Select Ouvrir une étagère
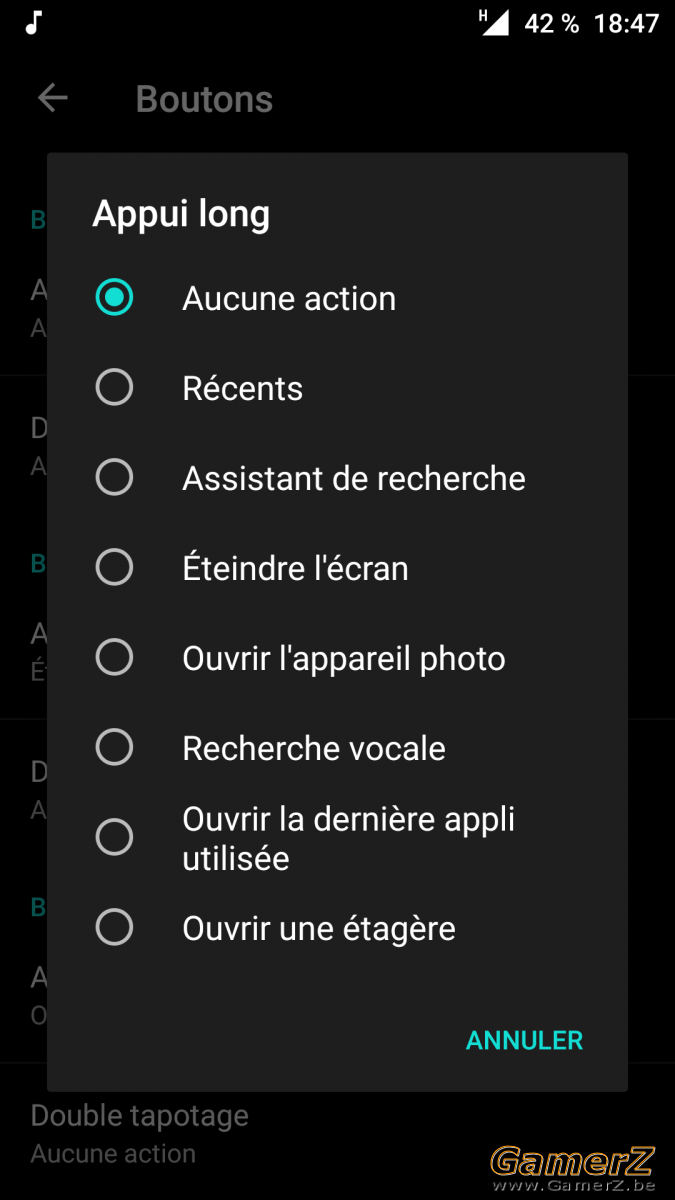Screen dimensions: 675x1200 coord(337,928)
